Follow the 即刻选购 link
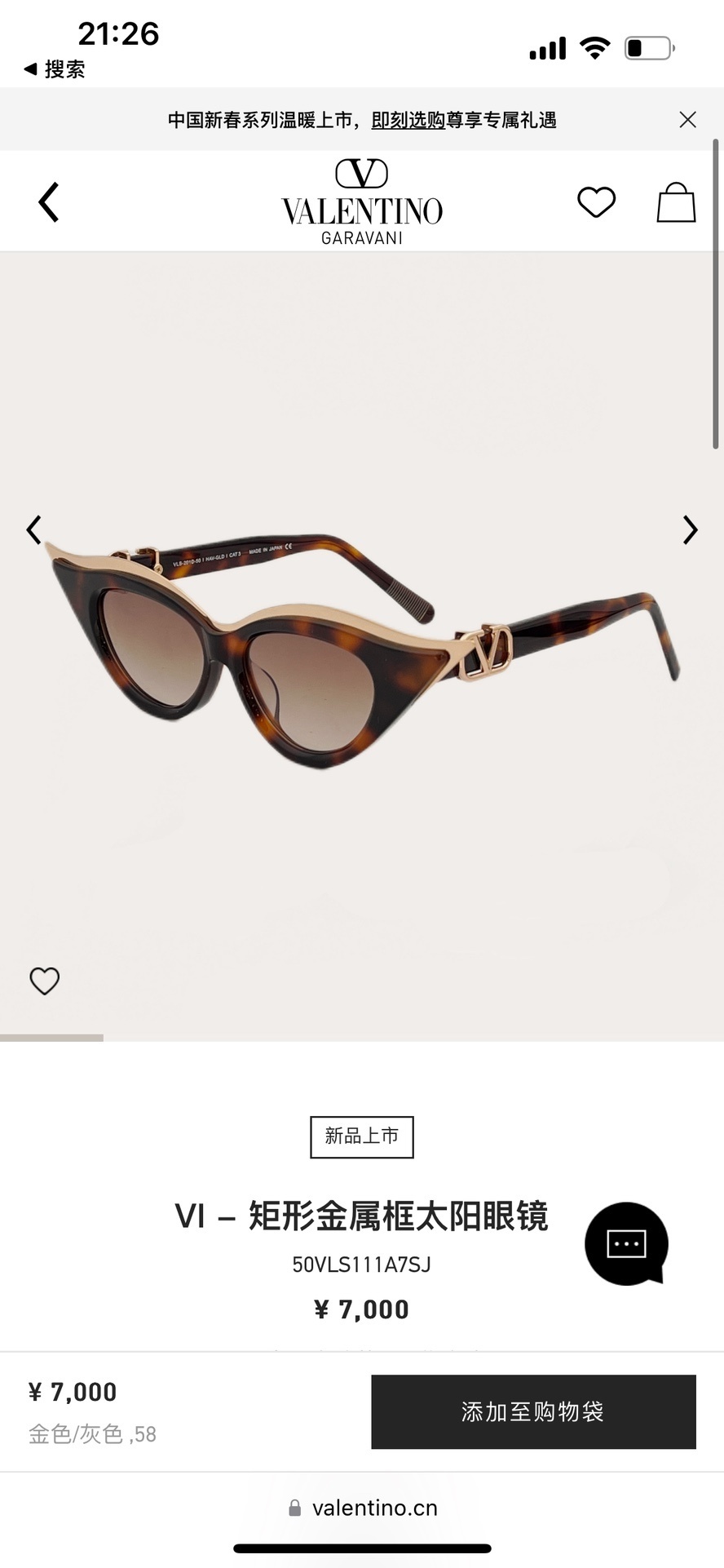 [x=408, y=121]
